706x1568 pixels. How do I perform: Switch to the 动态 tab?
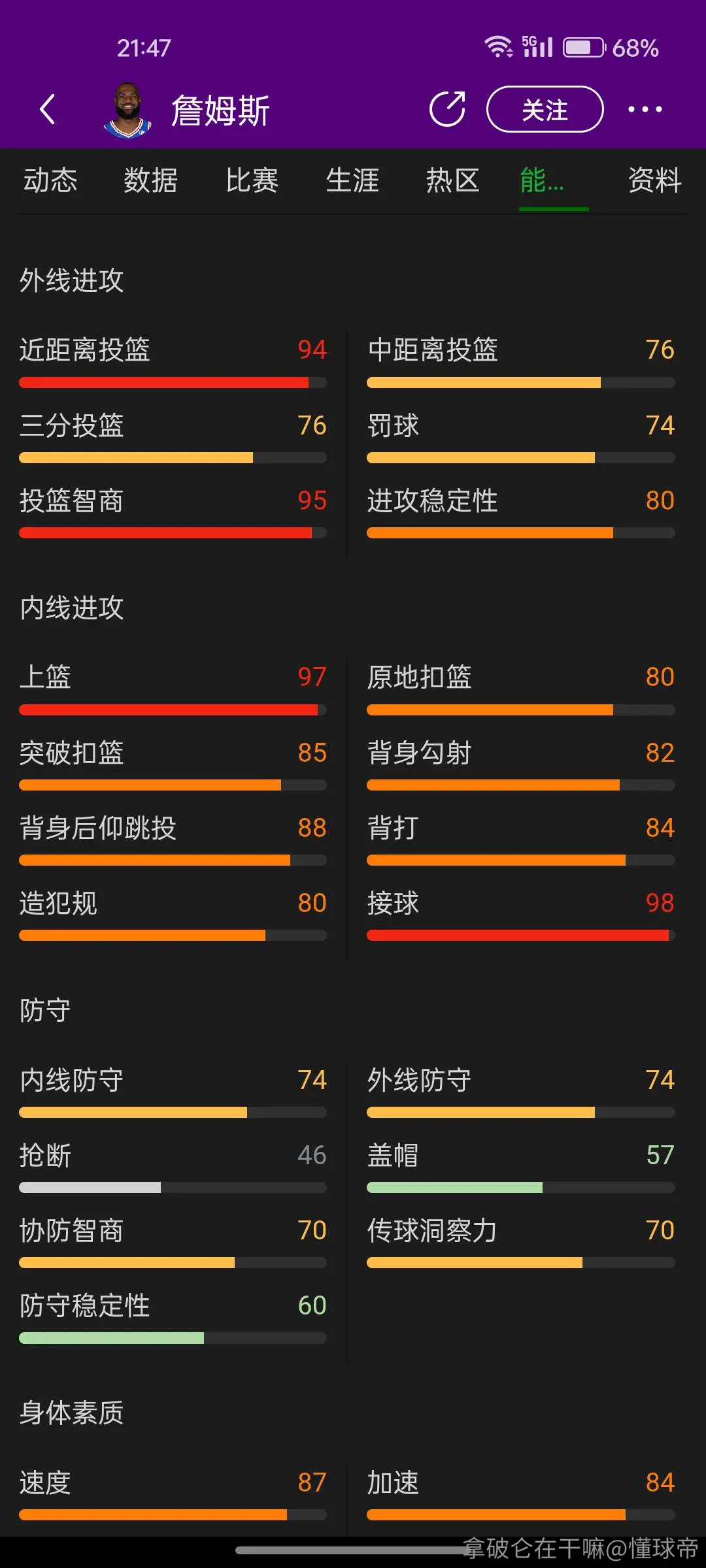pyautogui.click(x=50, y=180)
